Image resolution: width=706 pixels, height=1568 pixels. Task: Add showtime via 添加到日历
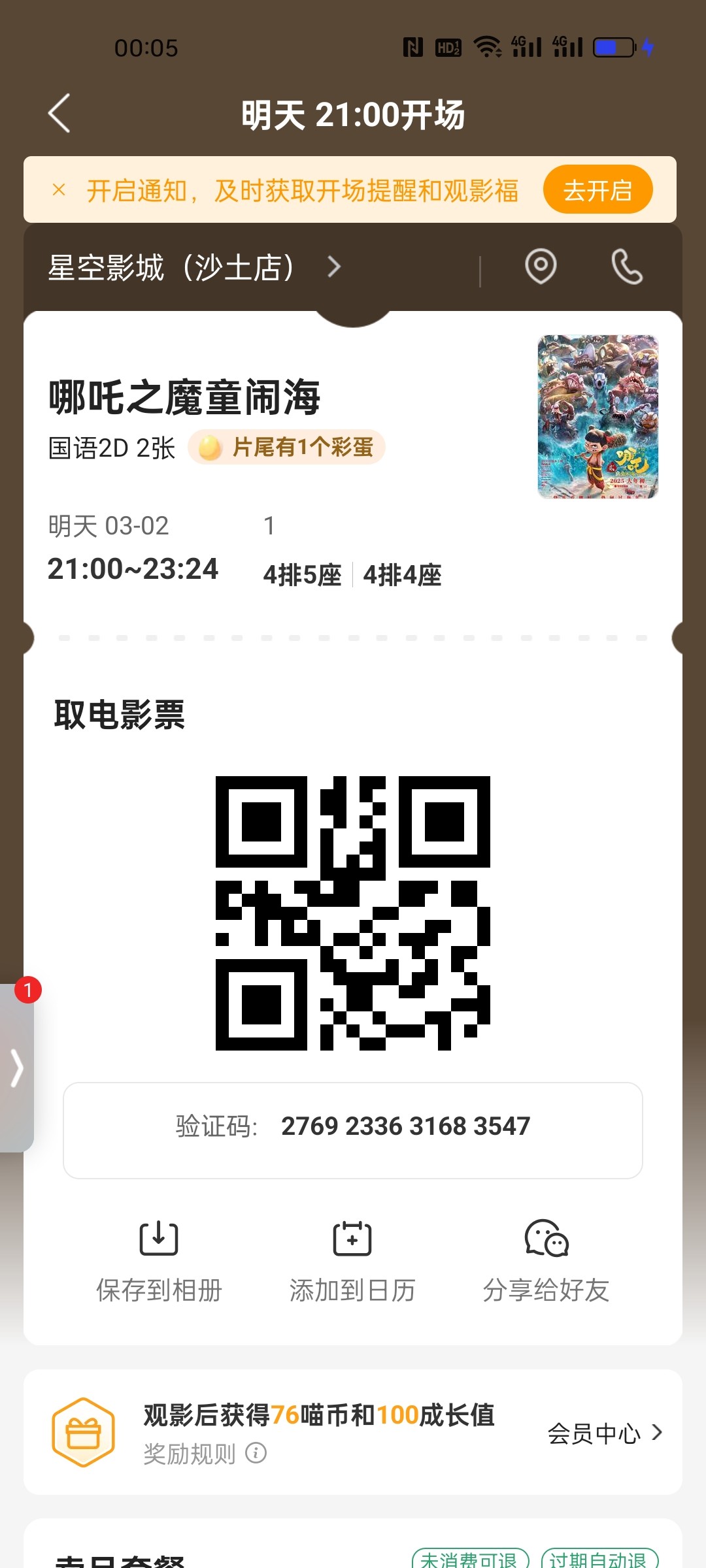[x=352, y=1261]
